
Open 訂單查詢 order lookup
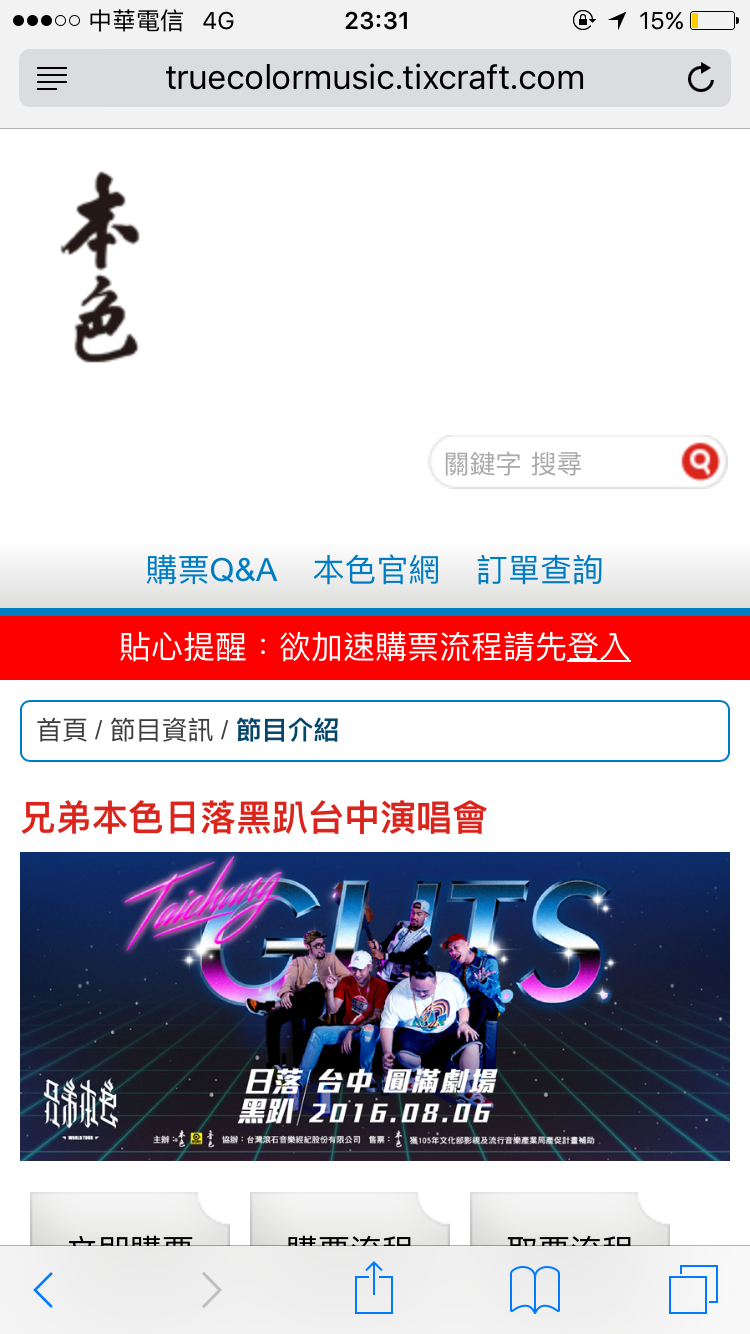click(x=540, y=570)
